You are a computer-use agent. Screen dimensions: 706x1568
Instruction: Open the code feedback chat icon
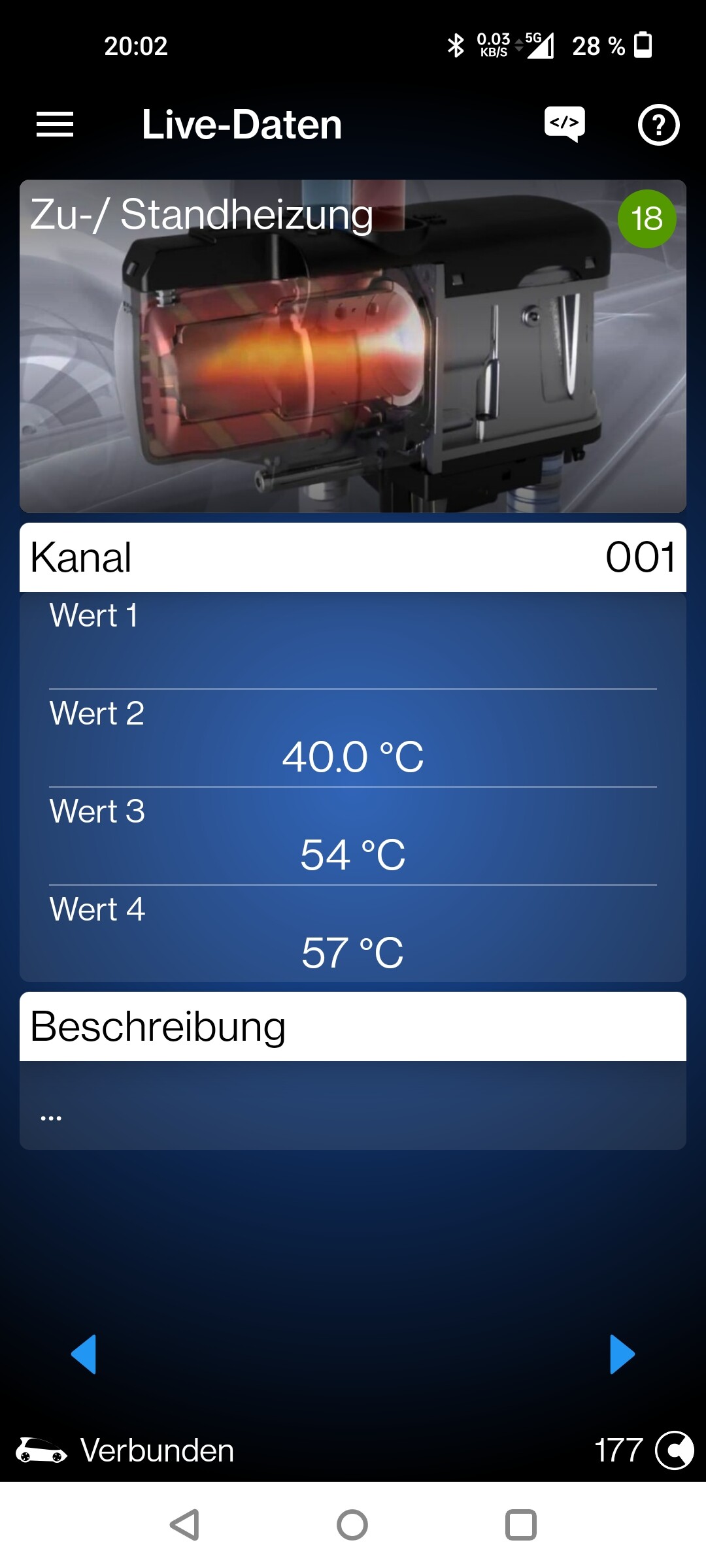point(565,124)
